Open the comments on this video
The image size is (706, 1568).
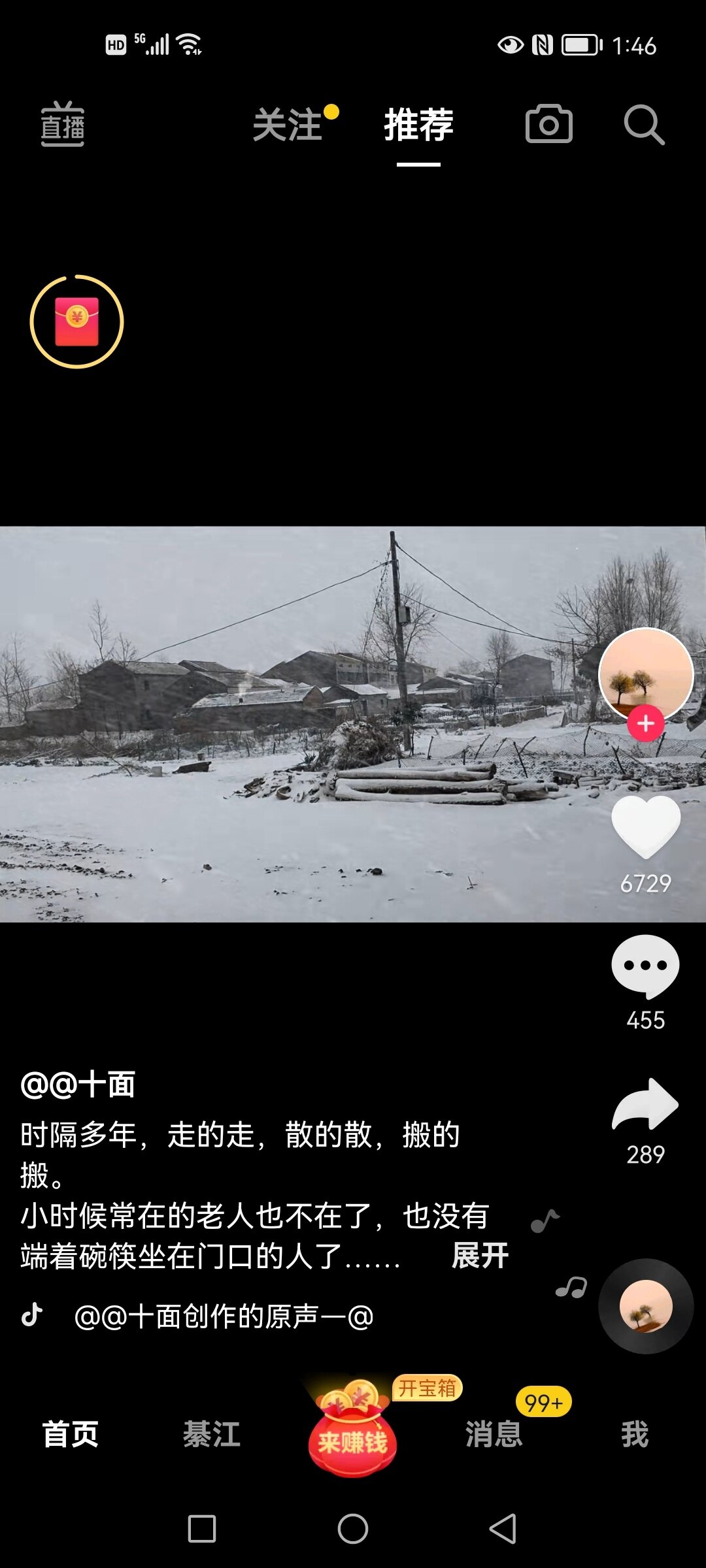(x=646, y=967)
